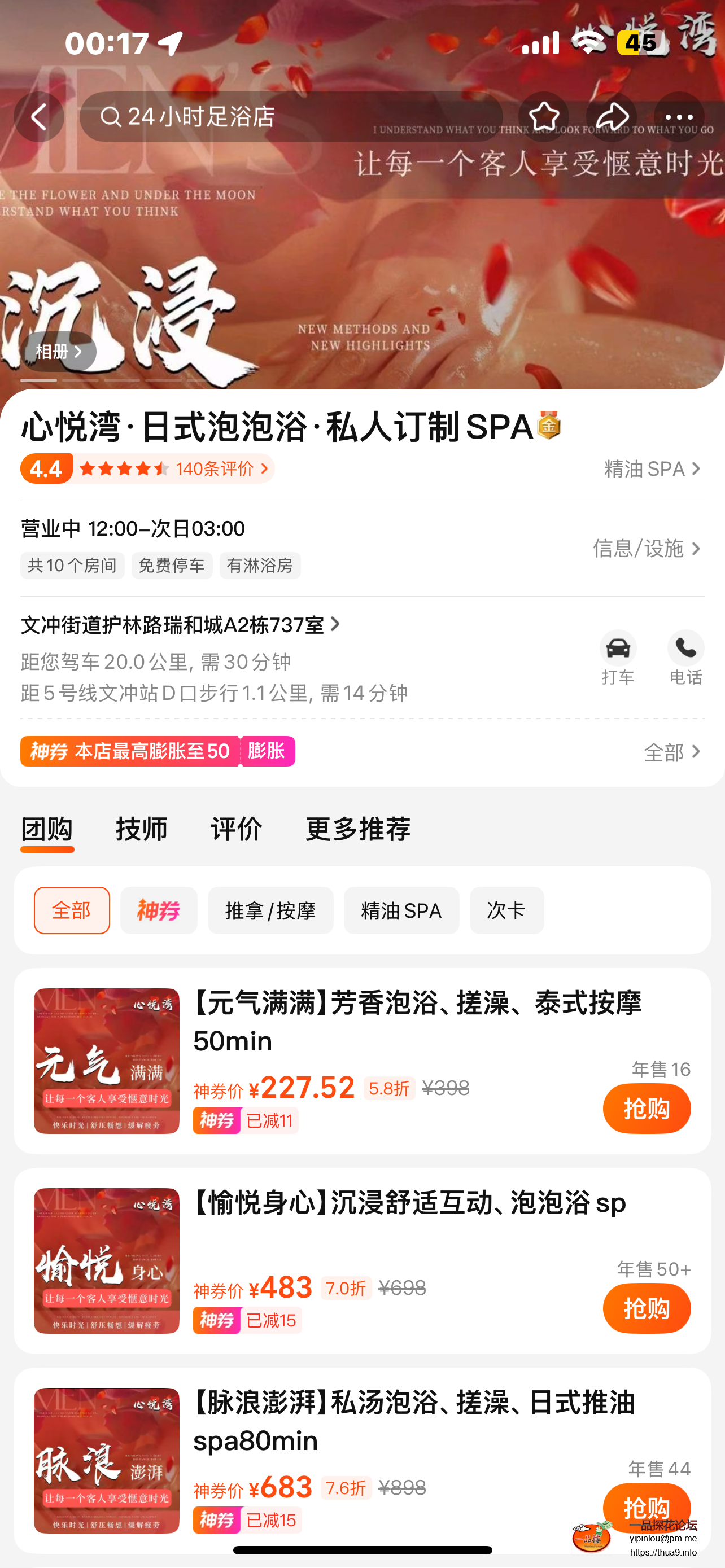Switch to the 更多推荐 tab

click(358, 829)
